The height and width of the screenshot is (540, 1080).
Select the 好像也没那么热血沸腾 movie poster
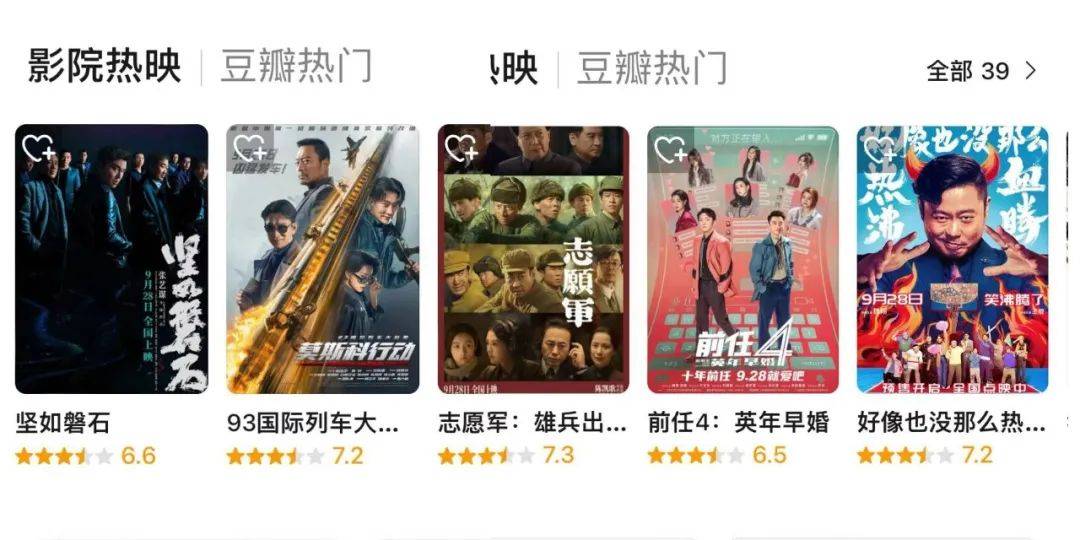coord(952,259)
